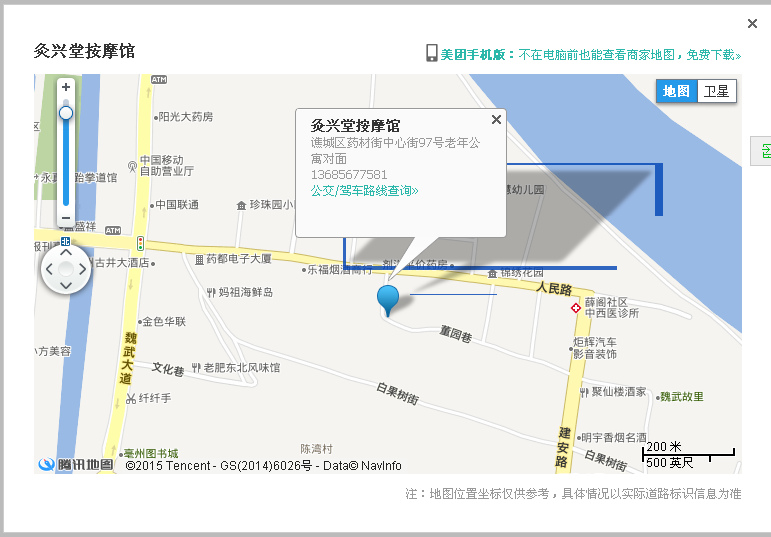Tap the zoom level slider track
This screenshot has height=537, width=771.
pos(66,160)
